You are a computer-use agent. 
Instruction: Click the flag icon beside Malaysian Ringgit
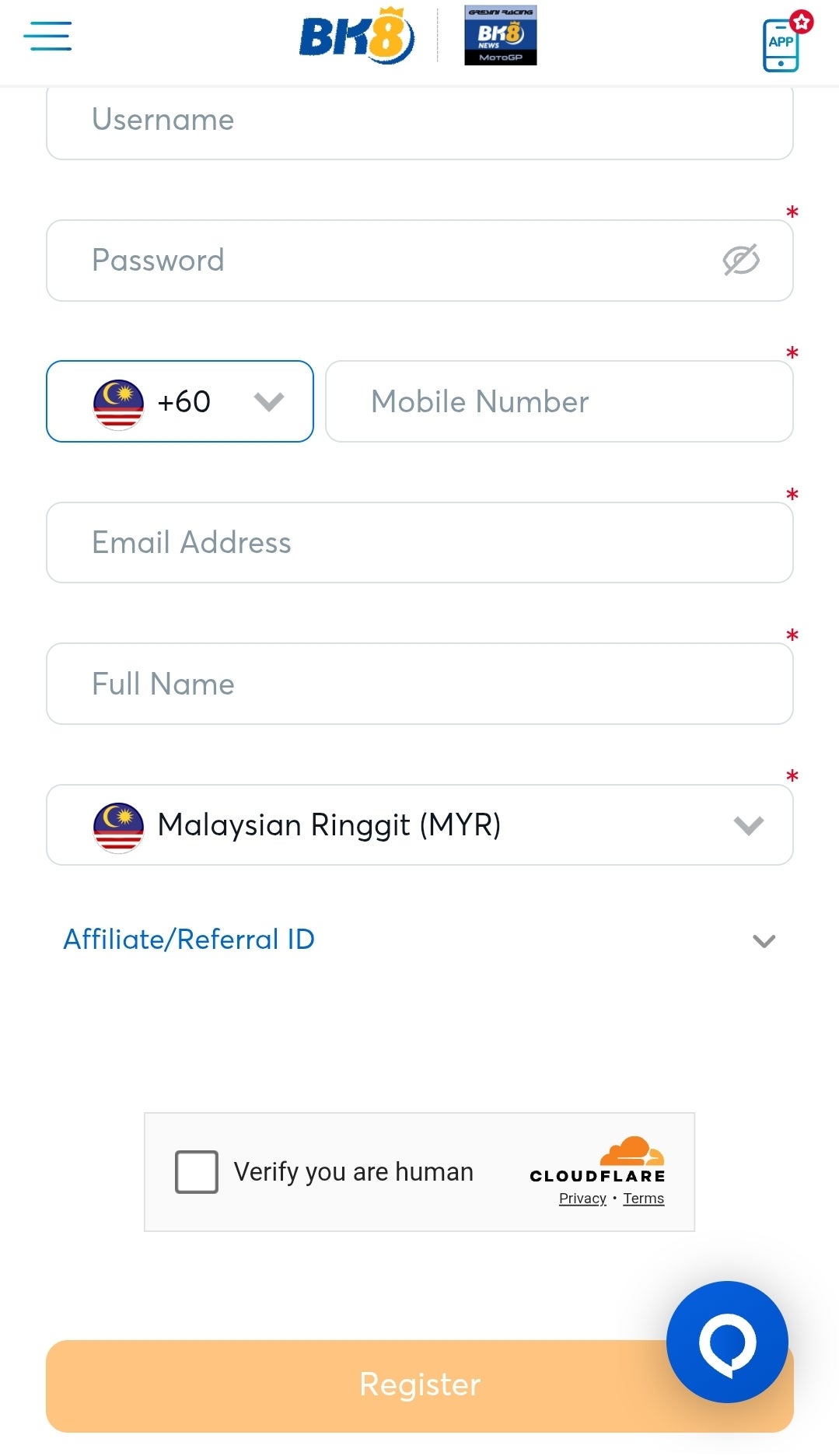(x=119, y=824)
